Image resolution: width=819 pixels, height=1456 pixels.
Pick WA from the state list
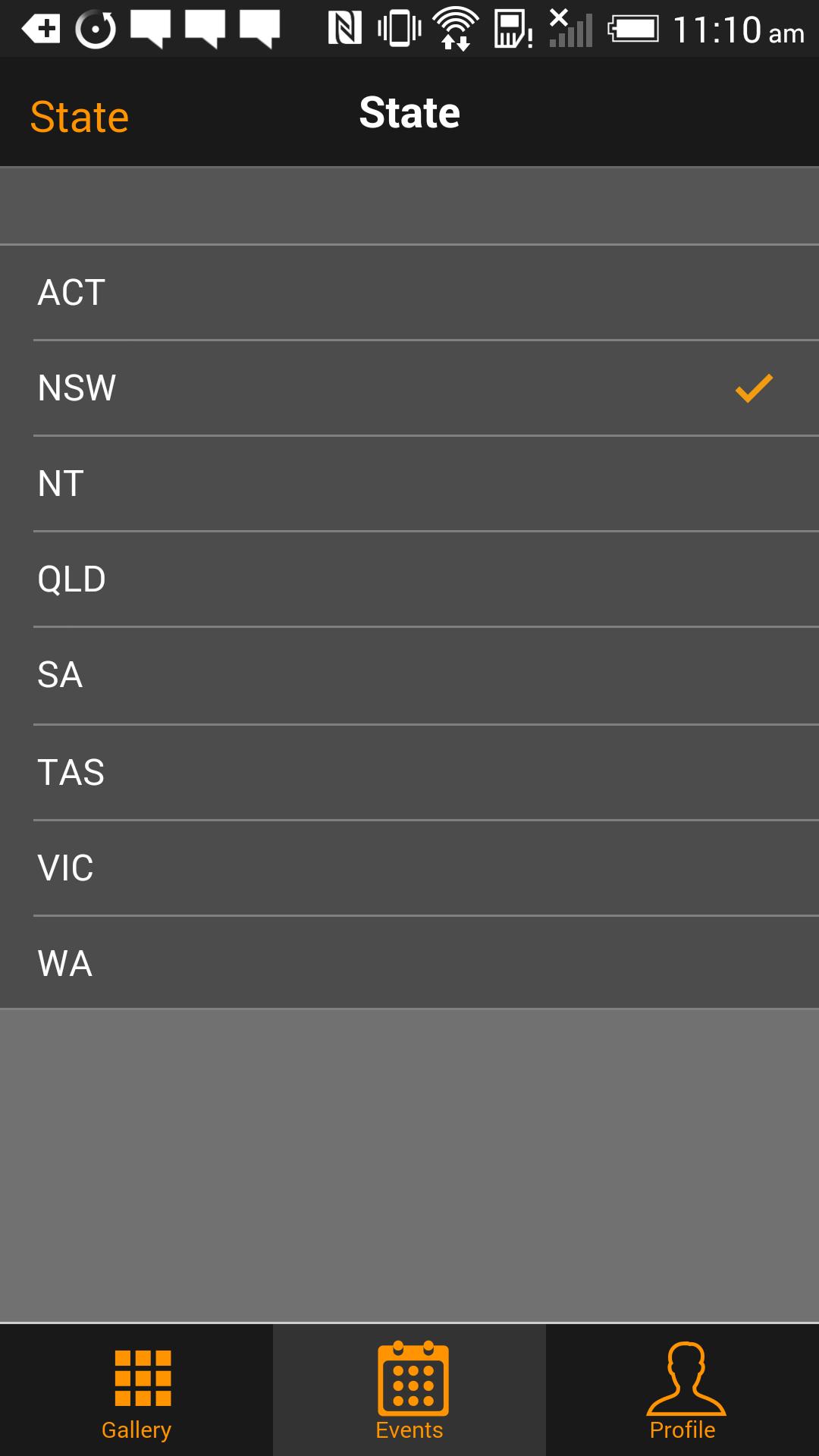tap(409, 963)
